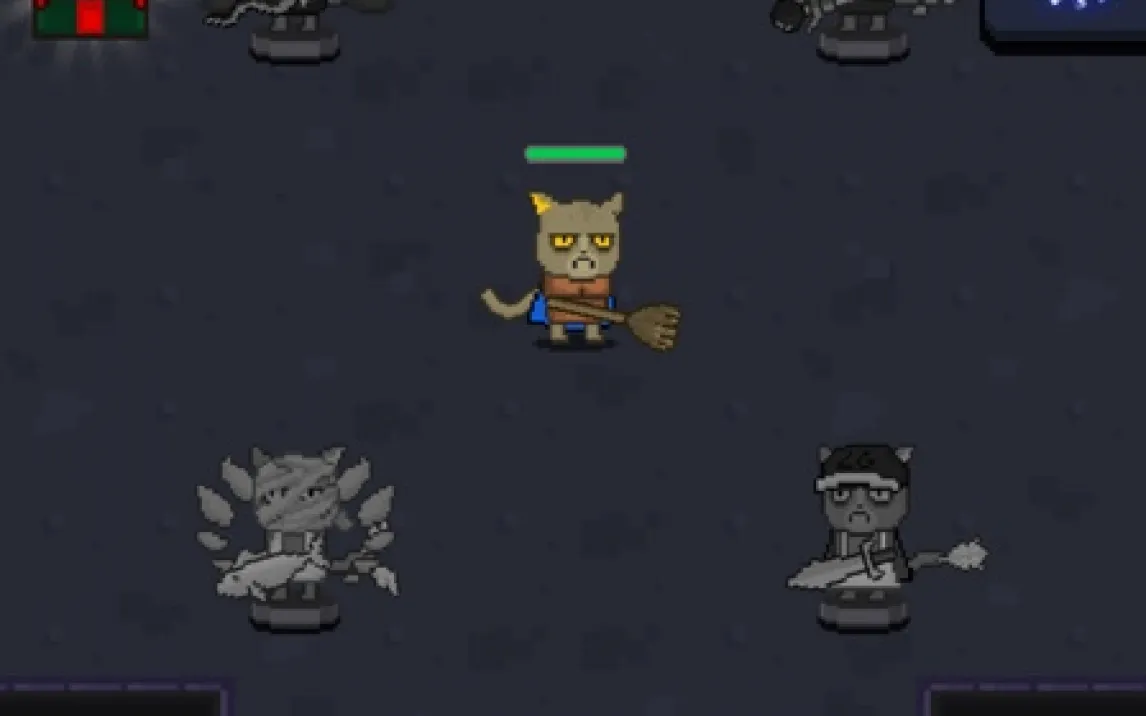Select the mummy cat statue with fish
1146x716 pixels.
tap(294, 530)
